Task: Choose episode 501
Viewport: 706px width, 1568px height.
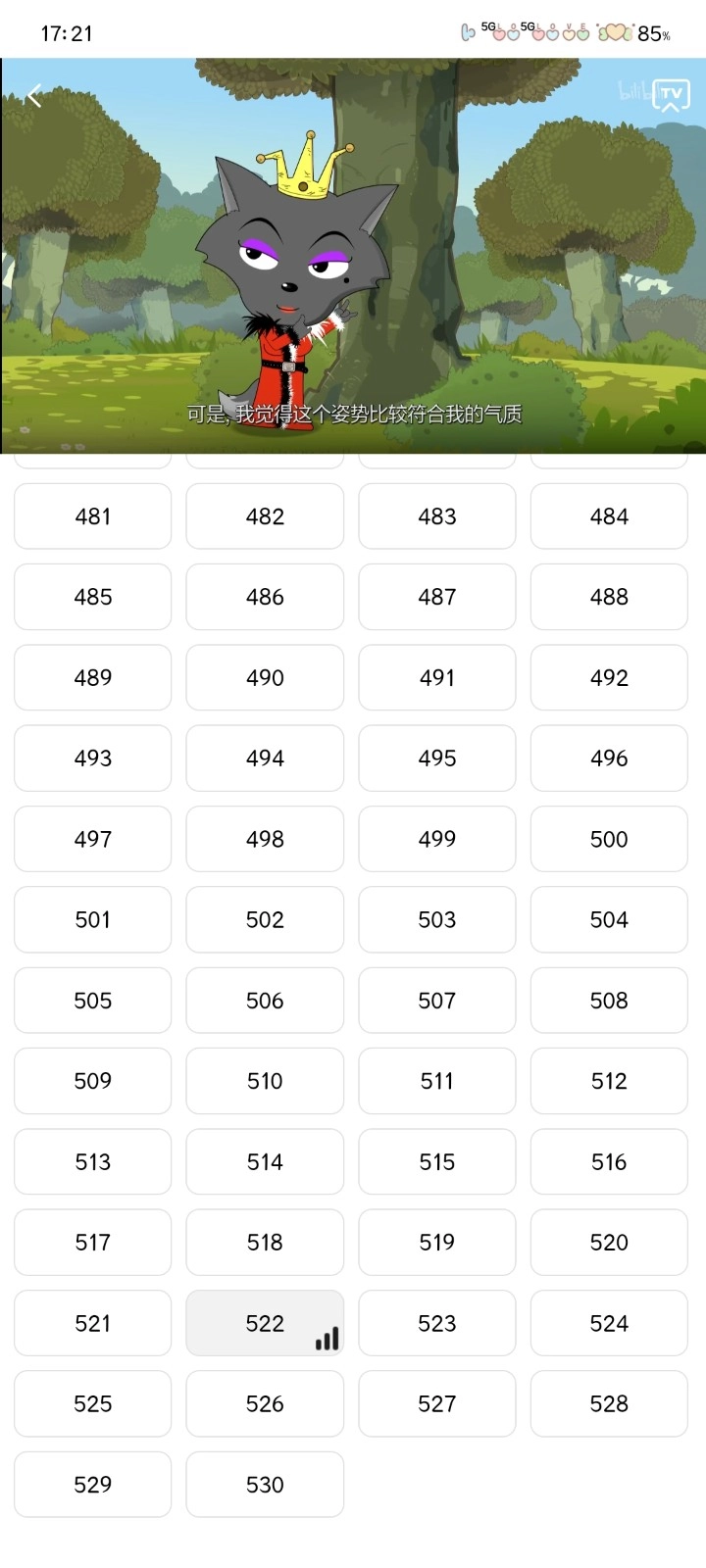Action: (93, 919)
